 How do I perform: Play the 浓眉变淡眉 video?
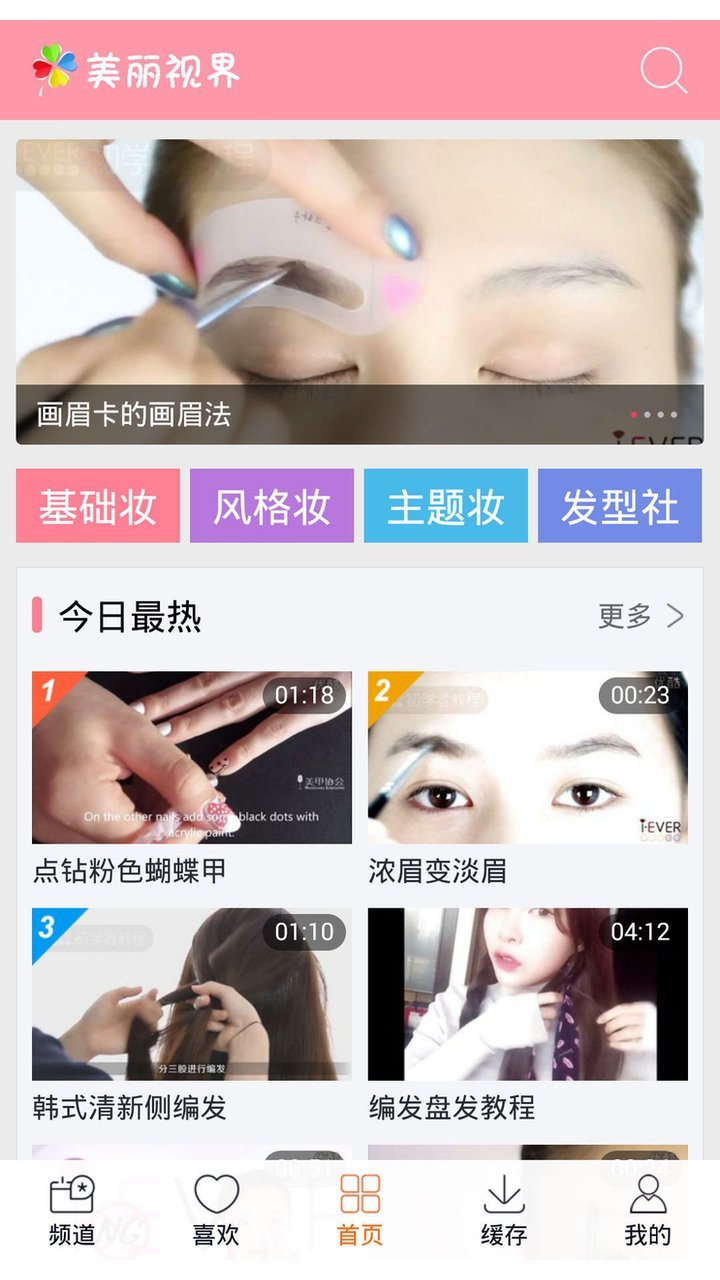point(528,757)
